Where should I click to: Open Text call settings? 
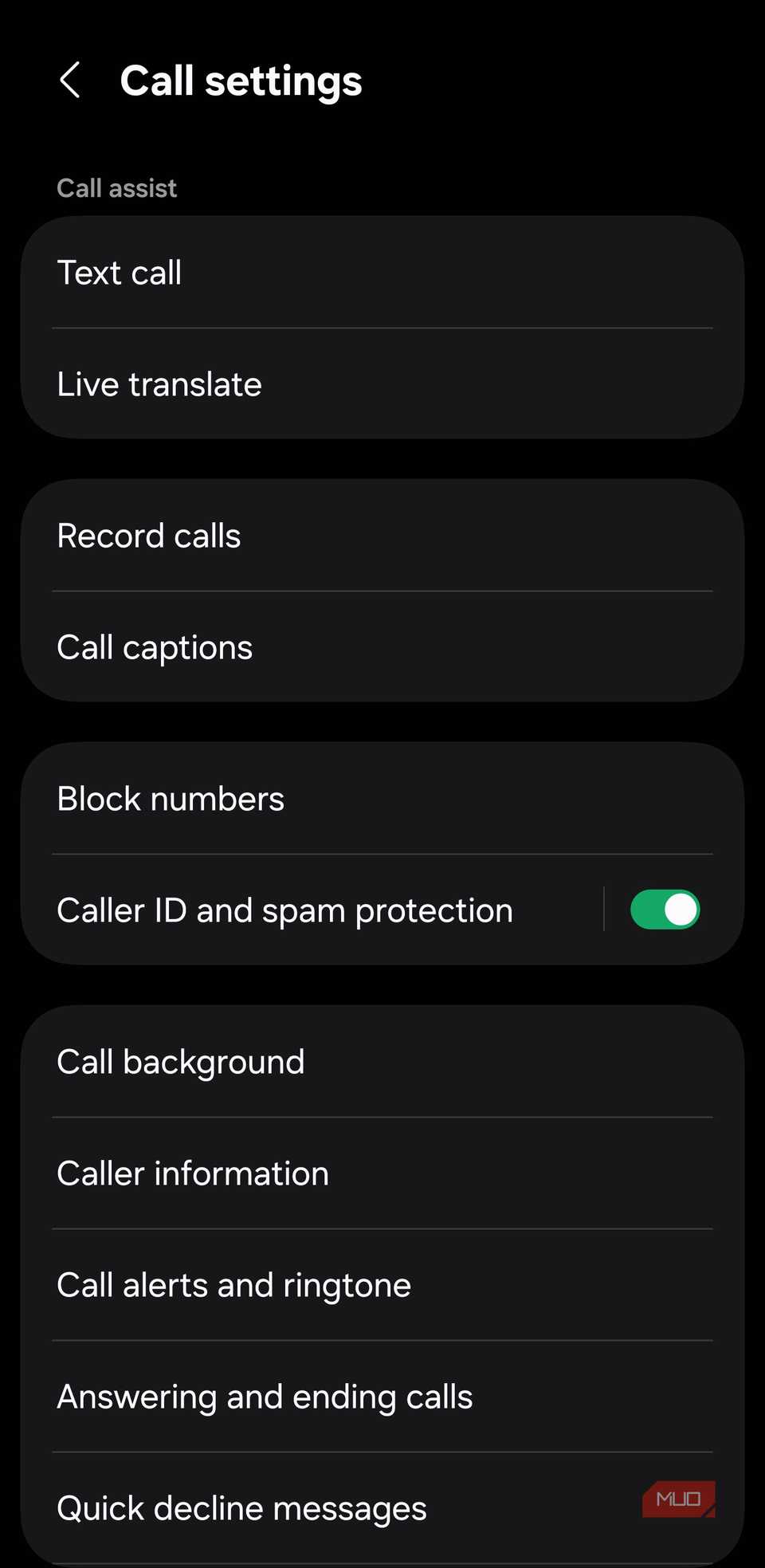381,272
